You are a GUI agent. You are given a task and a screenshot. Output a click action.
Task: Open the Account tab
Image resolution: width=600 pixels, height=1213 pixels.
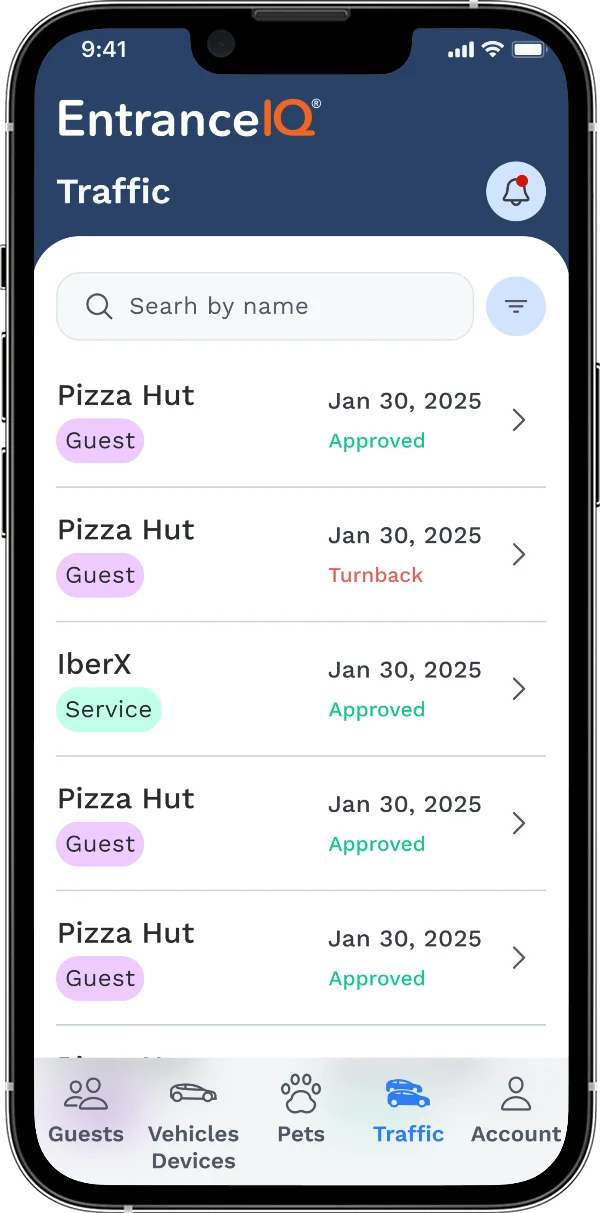(516, 1111)
